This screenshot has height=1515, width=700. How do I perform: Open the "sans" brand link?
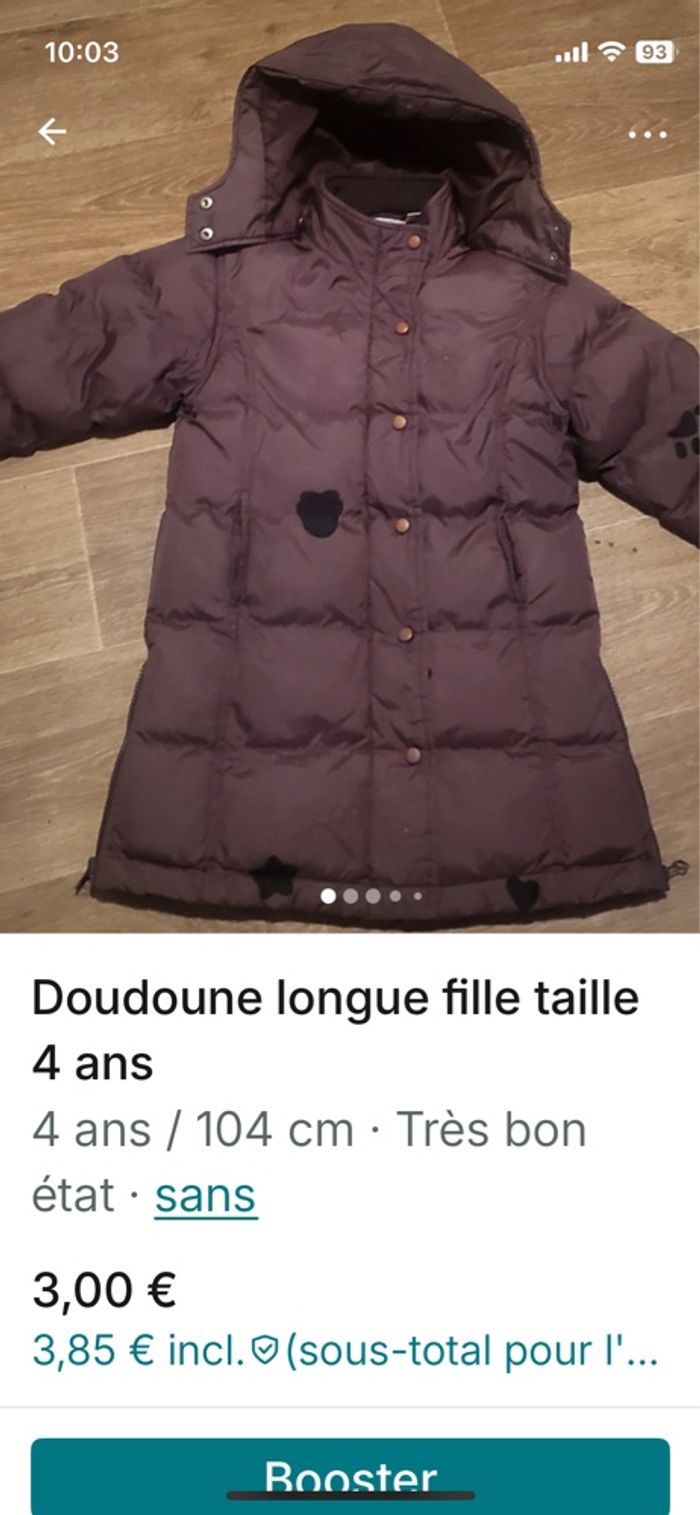pos(206,1195)
